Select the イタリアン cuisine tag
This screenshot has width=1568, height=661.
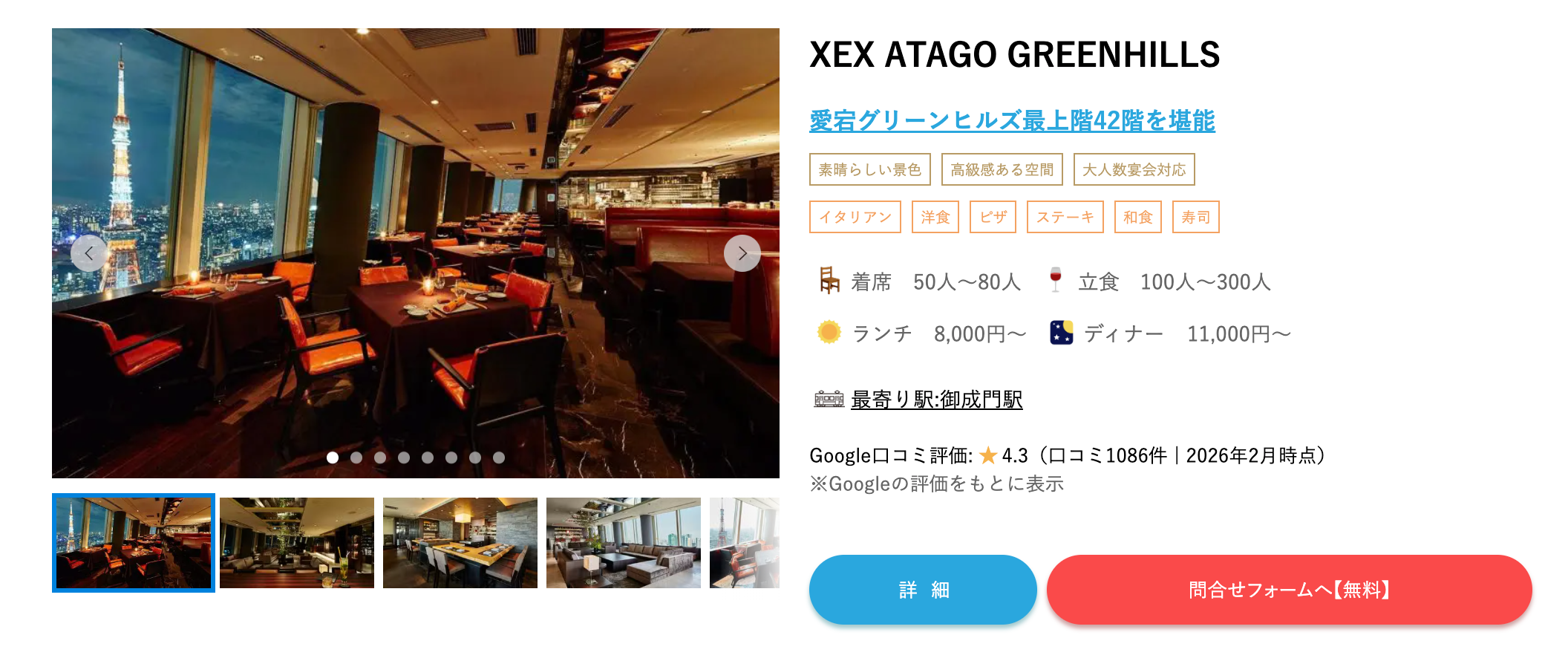pos(855,217)
